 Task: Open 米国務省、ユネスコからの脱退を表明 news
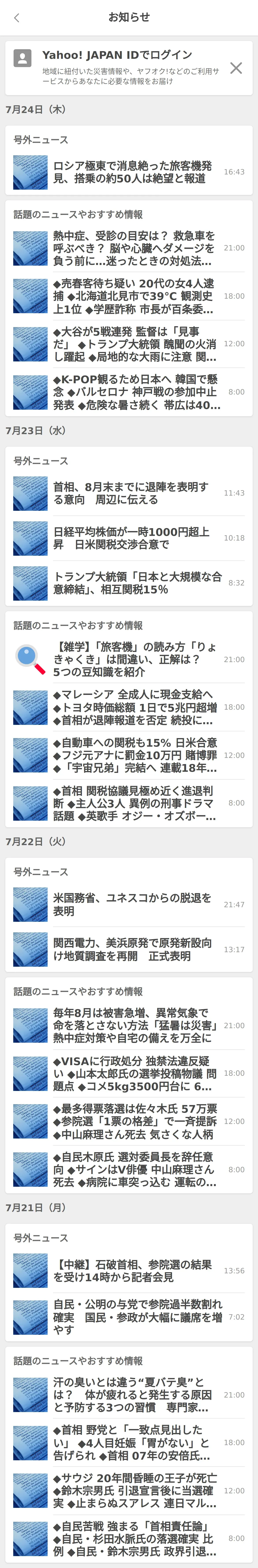(131, 905)
